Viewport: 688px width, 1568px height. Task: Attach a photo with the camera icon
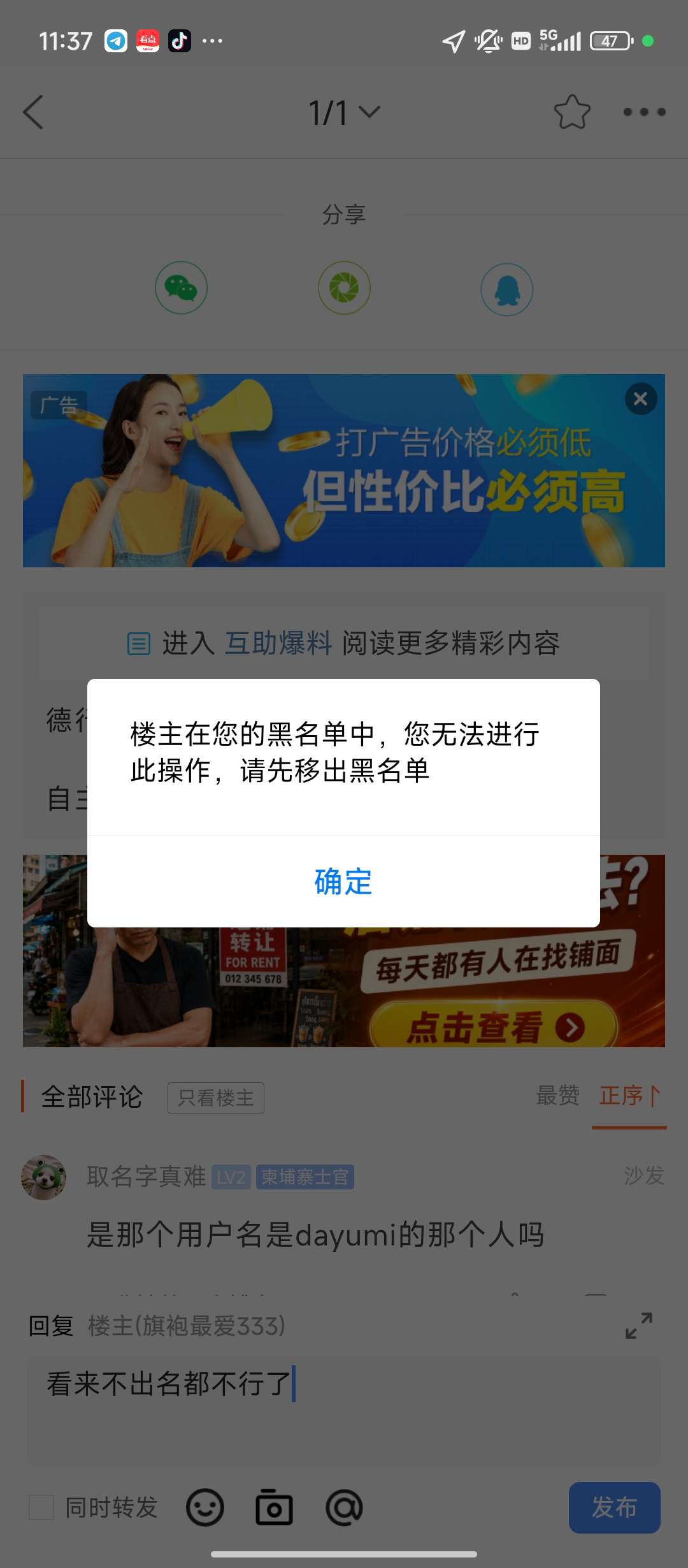point(275,1507)
